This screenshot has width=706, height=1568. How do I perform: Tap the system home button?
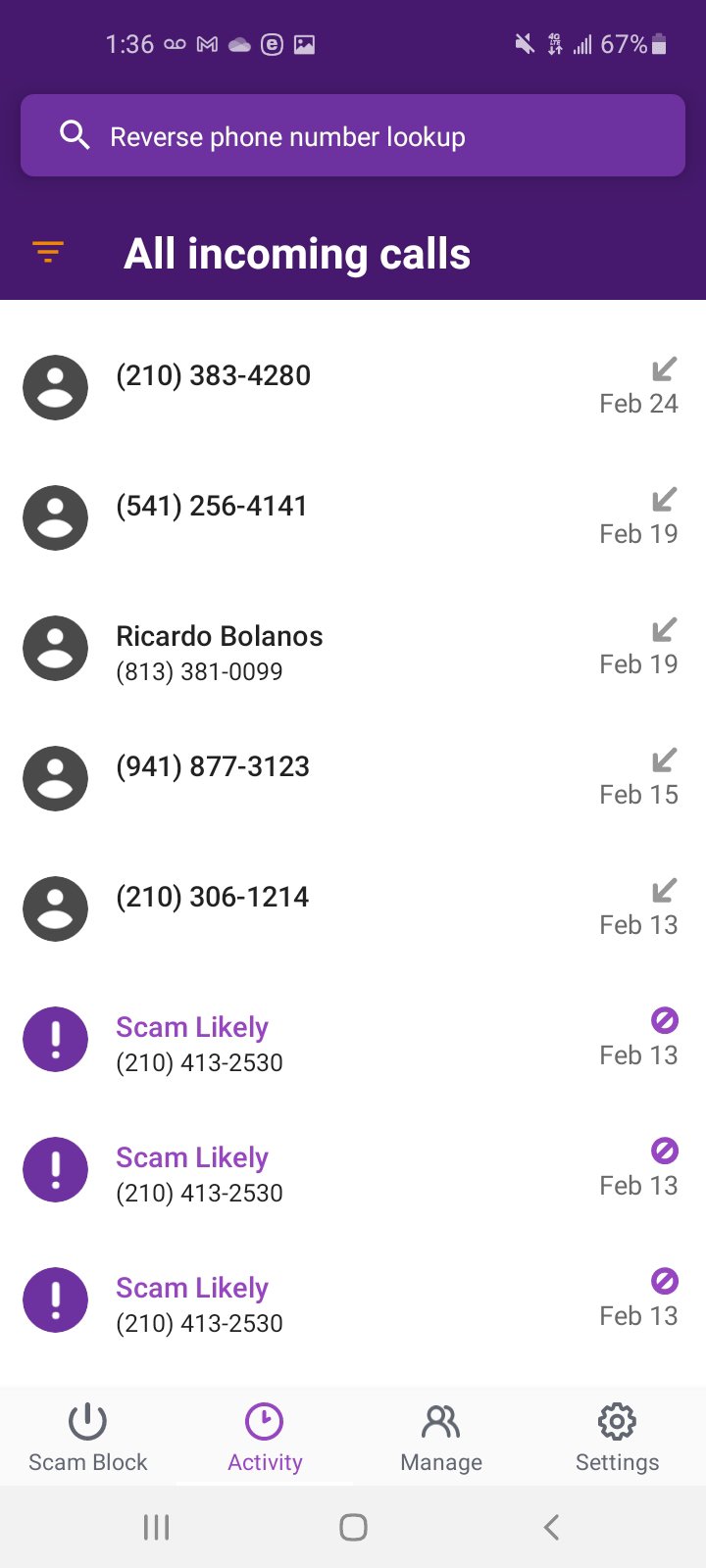(x=353, y=1527)
